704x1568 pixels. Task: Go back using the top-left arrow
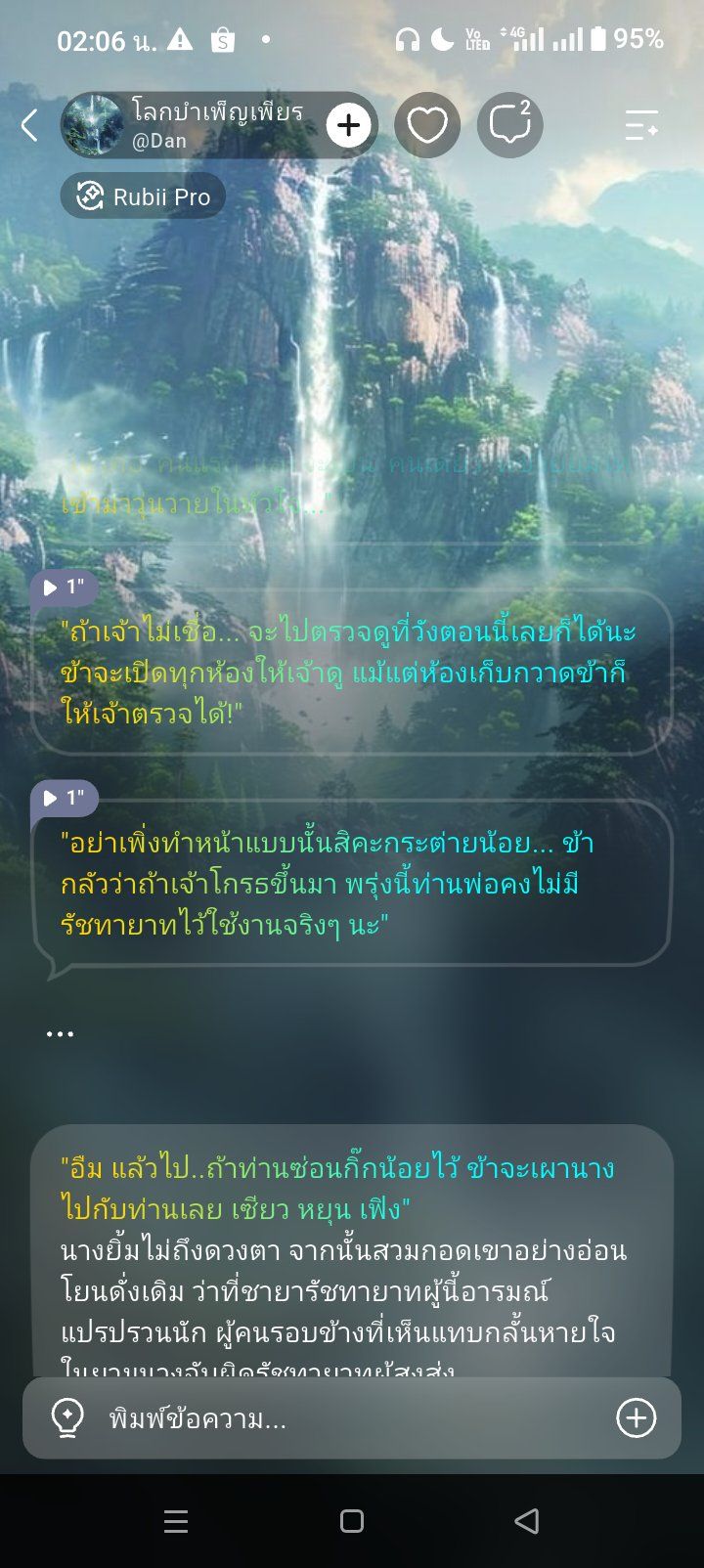coord(30,125)
